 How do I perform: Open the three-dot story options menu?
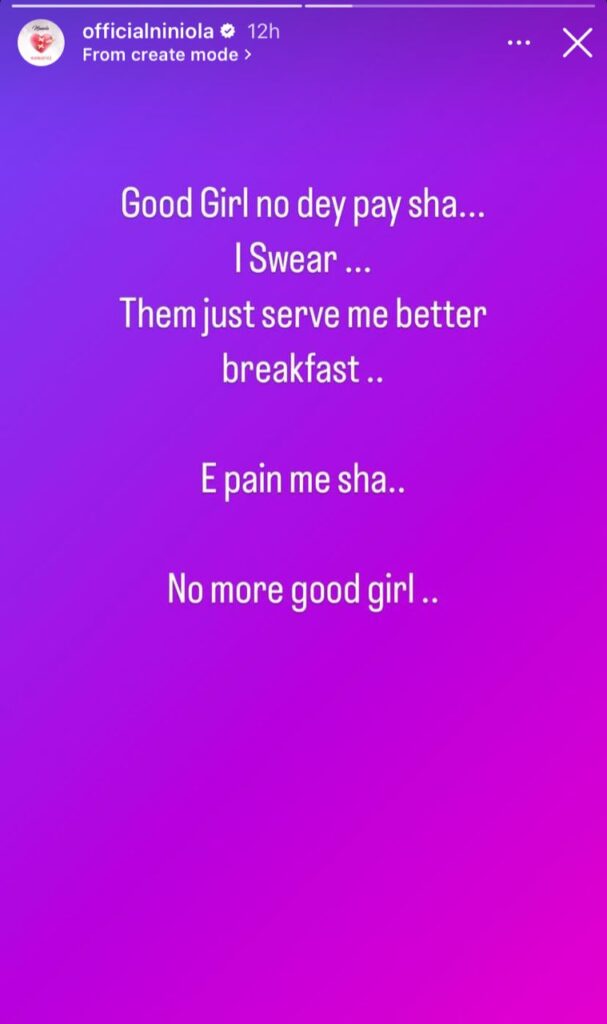pos(519,43)
